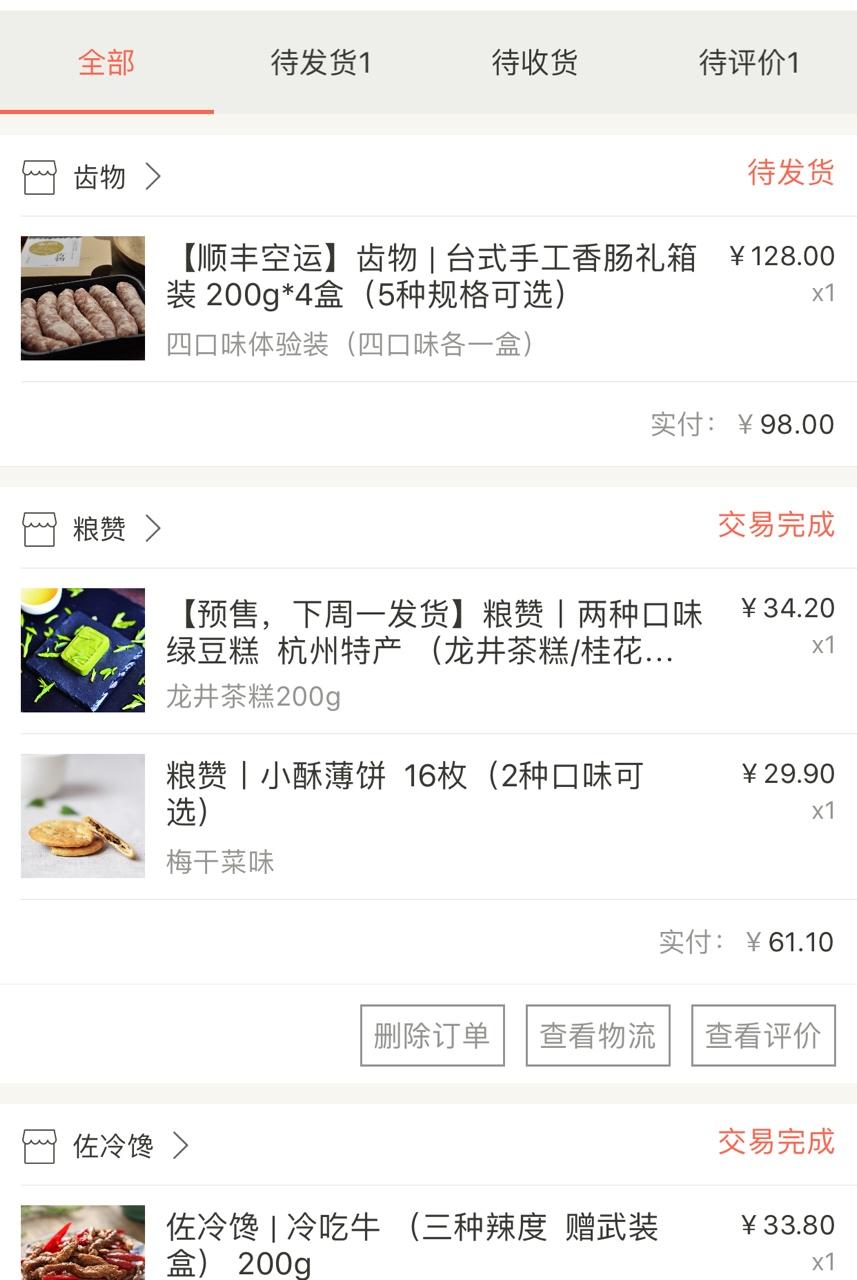
Task: Tap 查看评价 for the 粮赞 order
Action: coord(763,1035)
